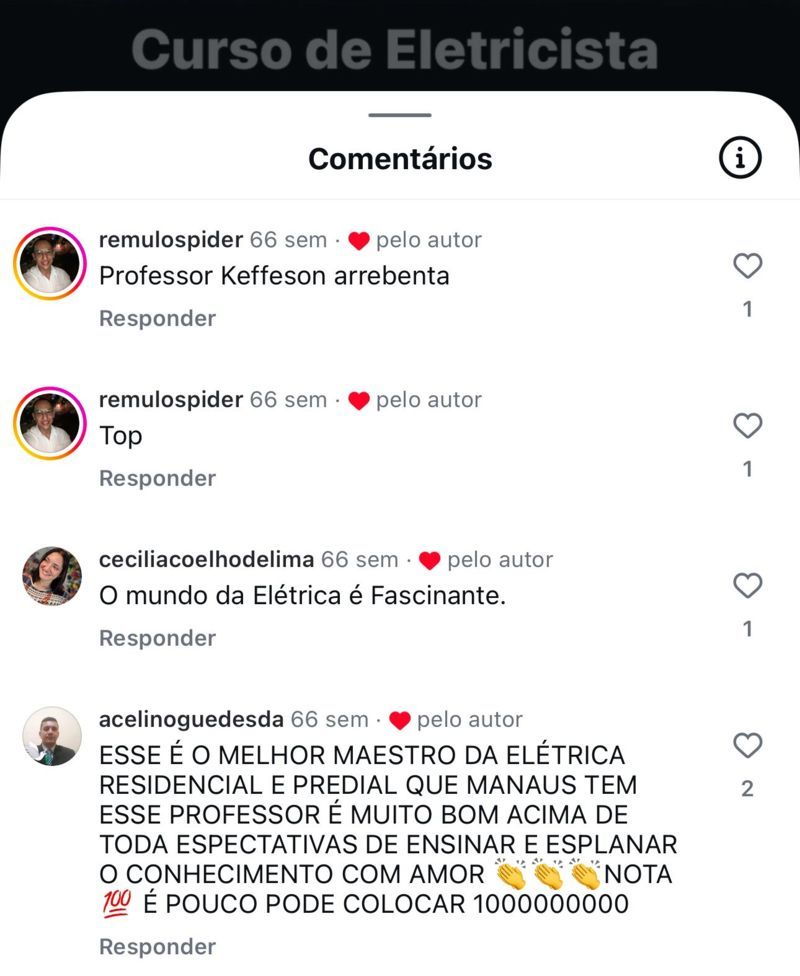The height and width of the screenshot is (976, 800).
Task: Open the comments info icon
Action: pyautogui.click(x=740, y=158)
